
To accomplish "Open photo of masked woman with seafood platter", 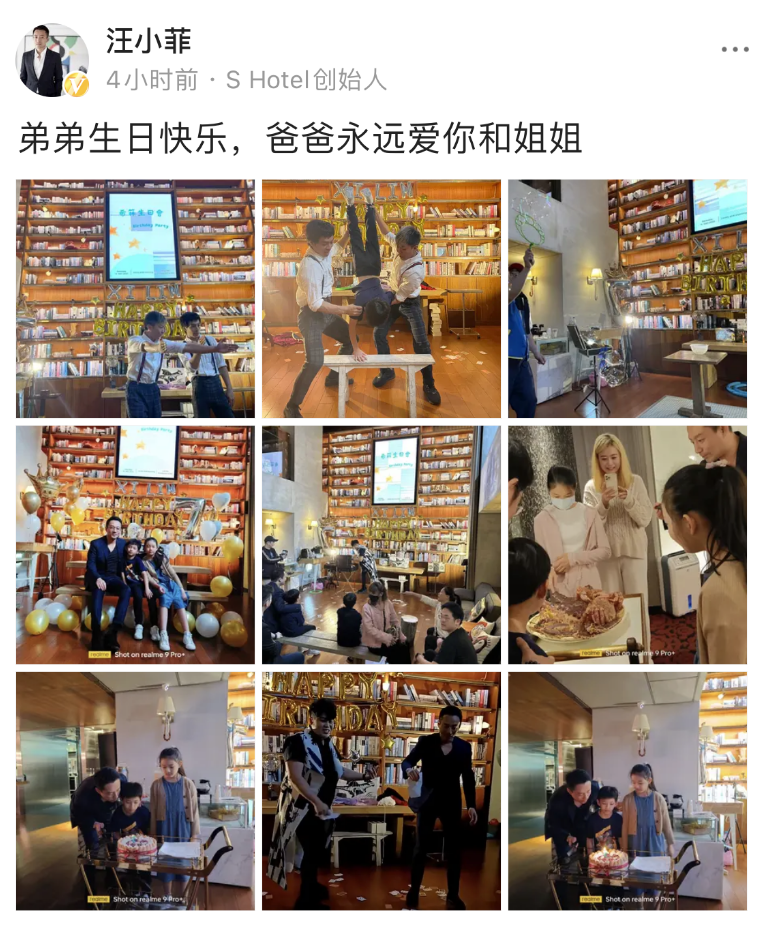I will click(627, 544).
